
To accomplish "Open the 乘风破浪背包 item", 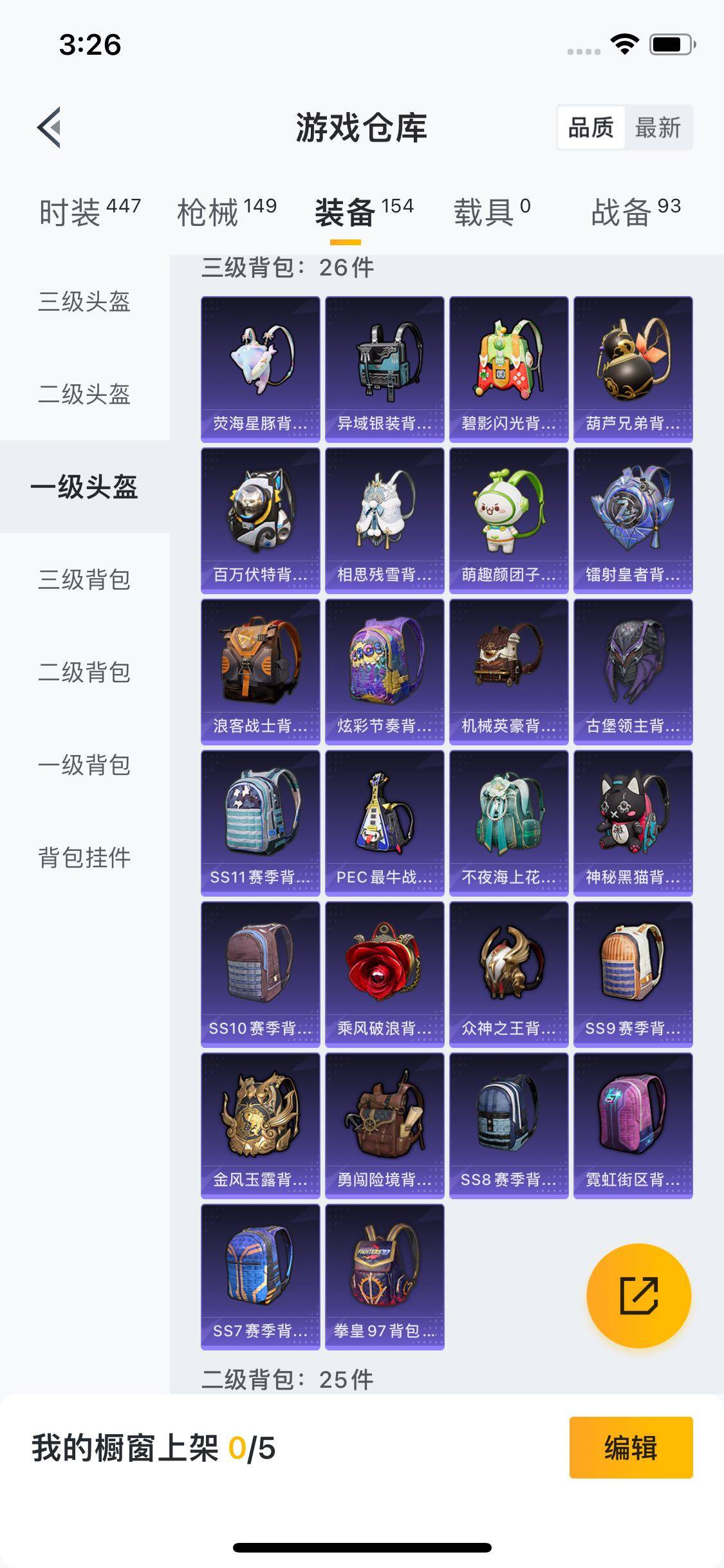I will [384, 974].
